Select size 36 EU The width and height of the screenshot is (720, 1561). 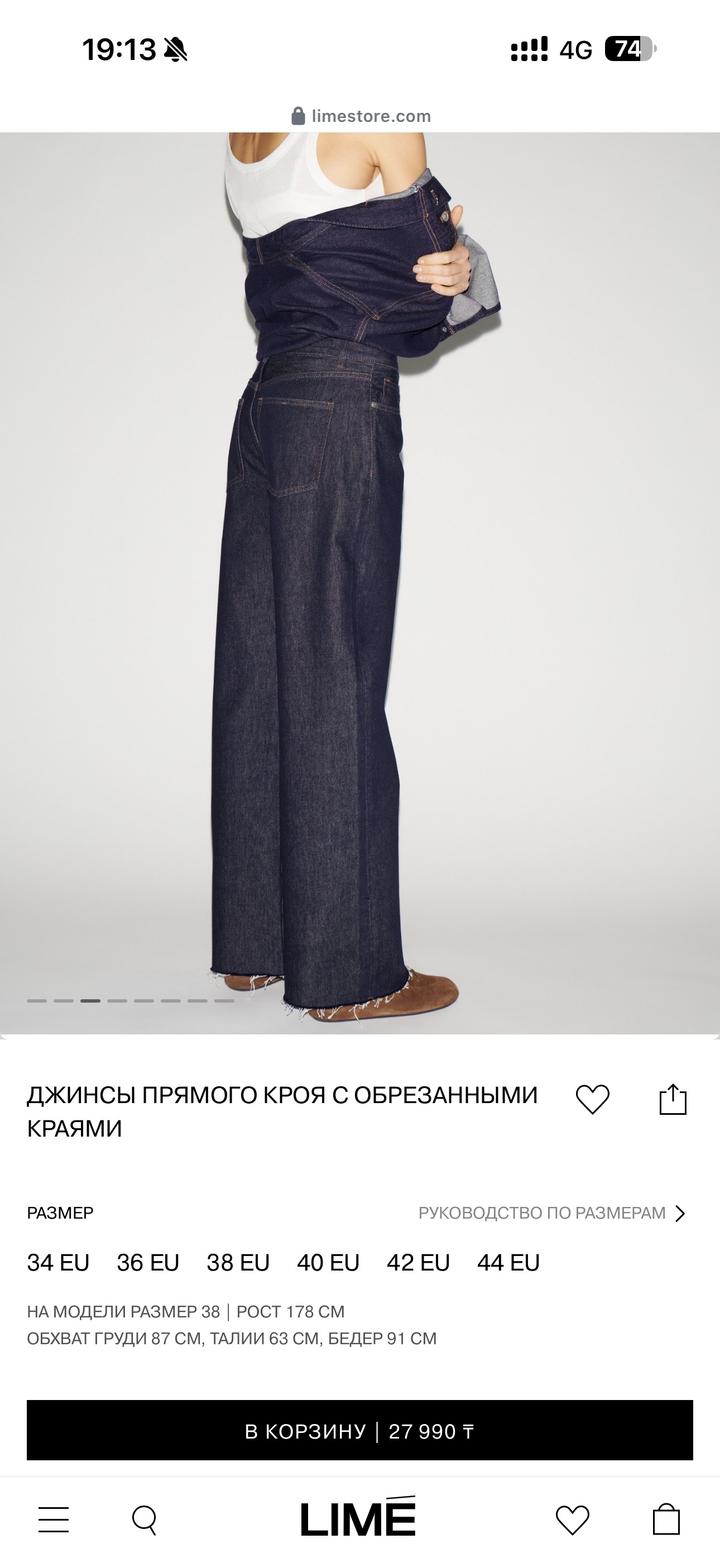(x=148, y=1263)
